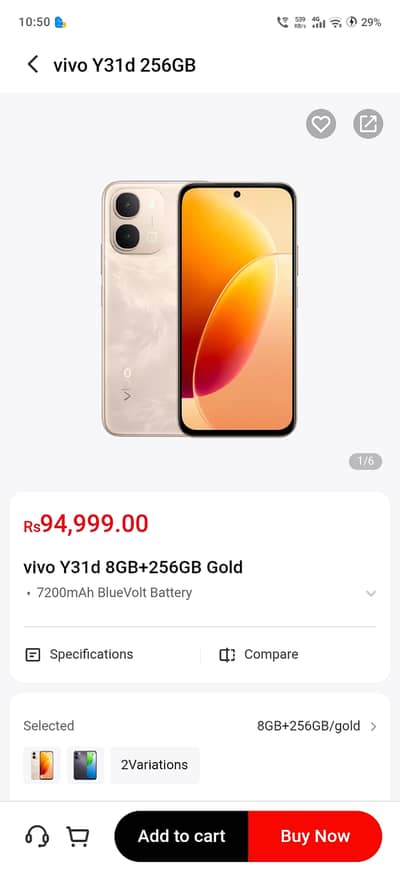Expand the product details chevron
This screenshot has width=400, height=872.
click(x=371, y=593)
